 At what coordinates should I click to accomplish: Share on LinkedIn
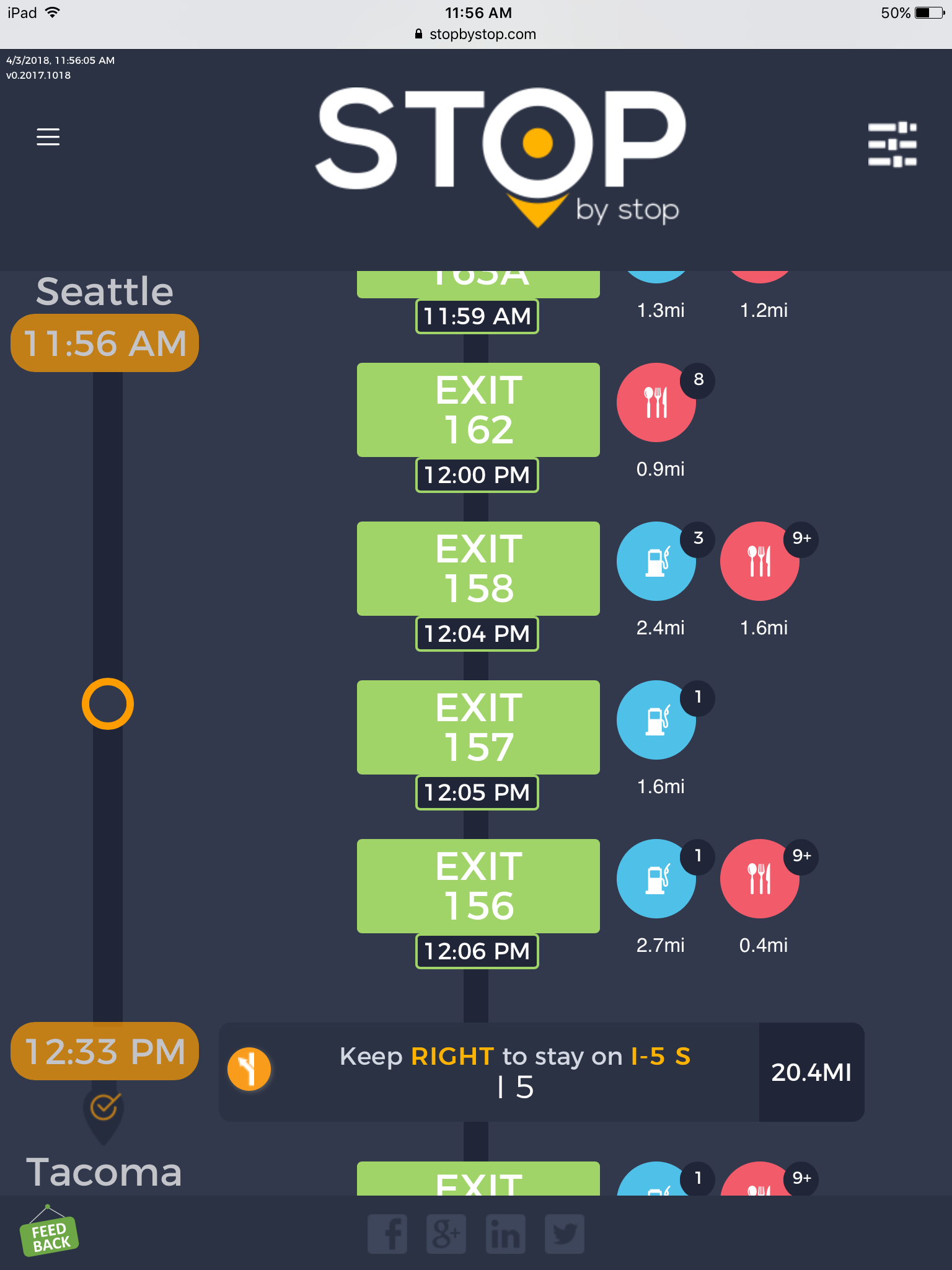coord(505,1234)
